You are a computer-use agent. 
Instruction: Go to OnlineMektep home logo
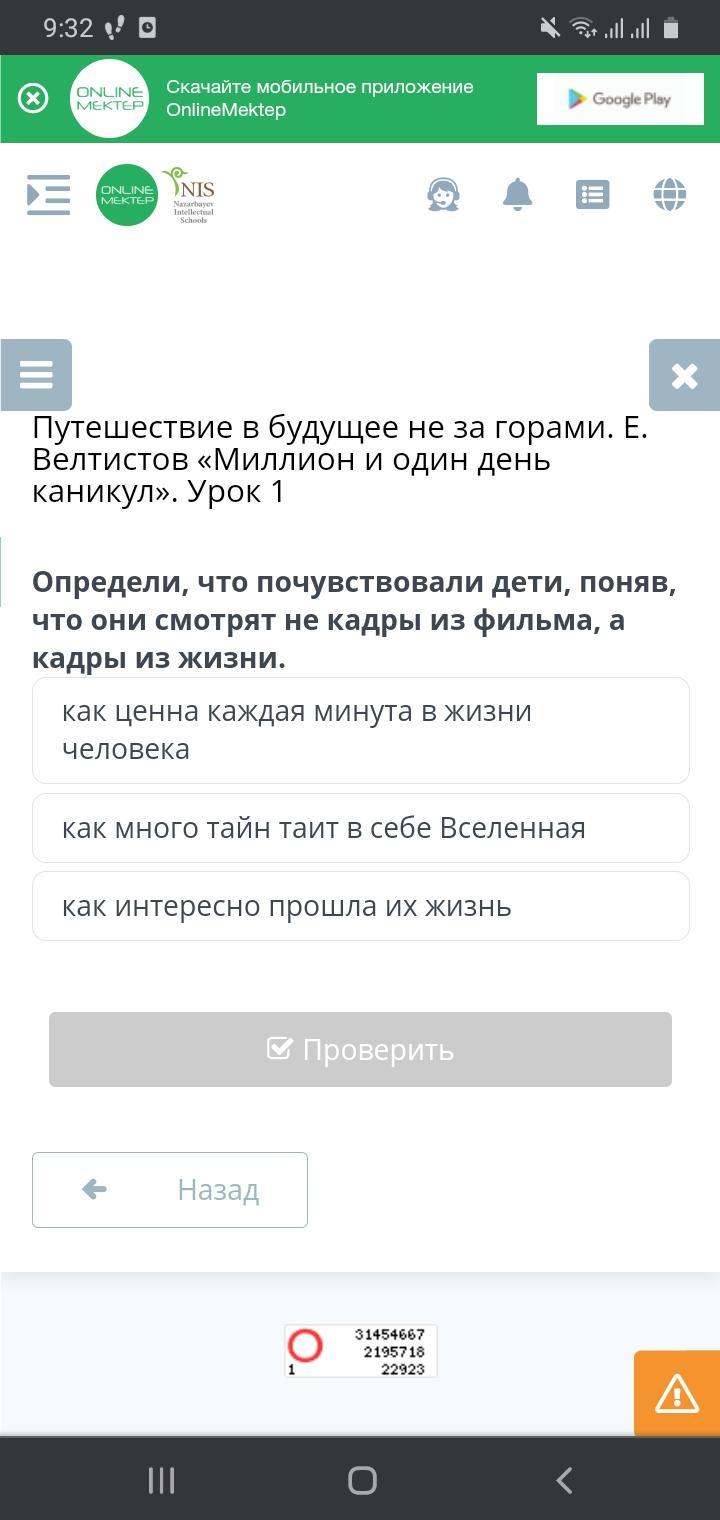coord(127,195)
